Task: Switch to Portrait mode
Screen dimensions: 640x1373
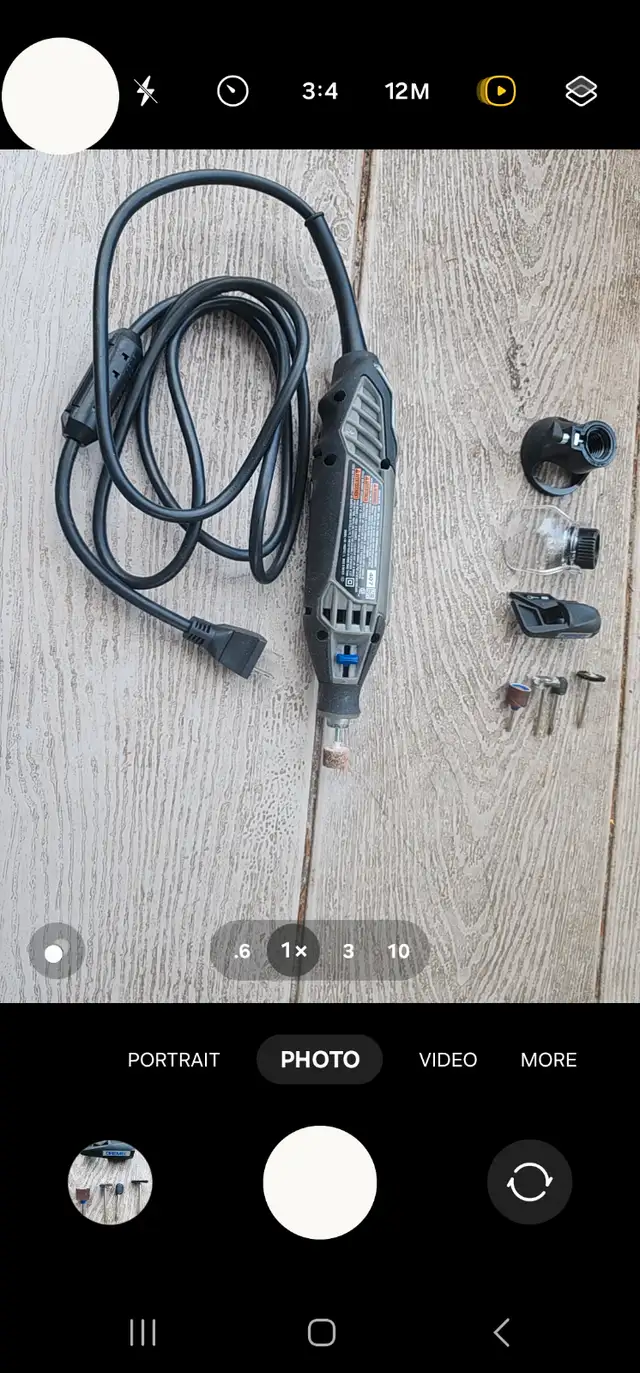Action: coord(173,1060)
